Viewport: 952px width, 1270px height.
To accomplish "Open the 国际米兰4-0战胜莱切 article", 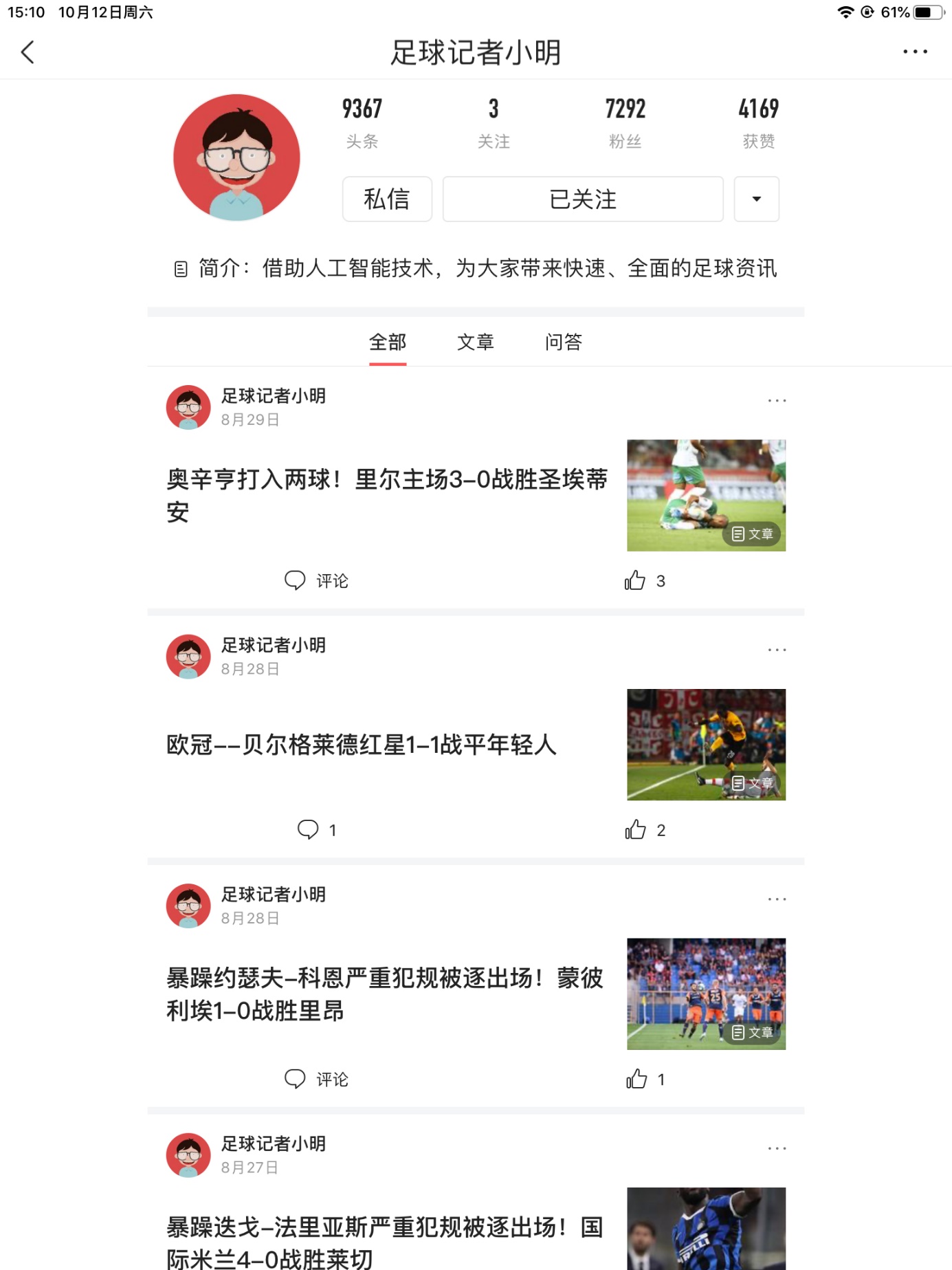I will point(385,1242).
